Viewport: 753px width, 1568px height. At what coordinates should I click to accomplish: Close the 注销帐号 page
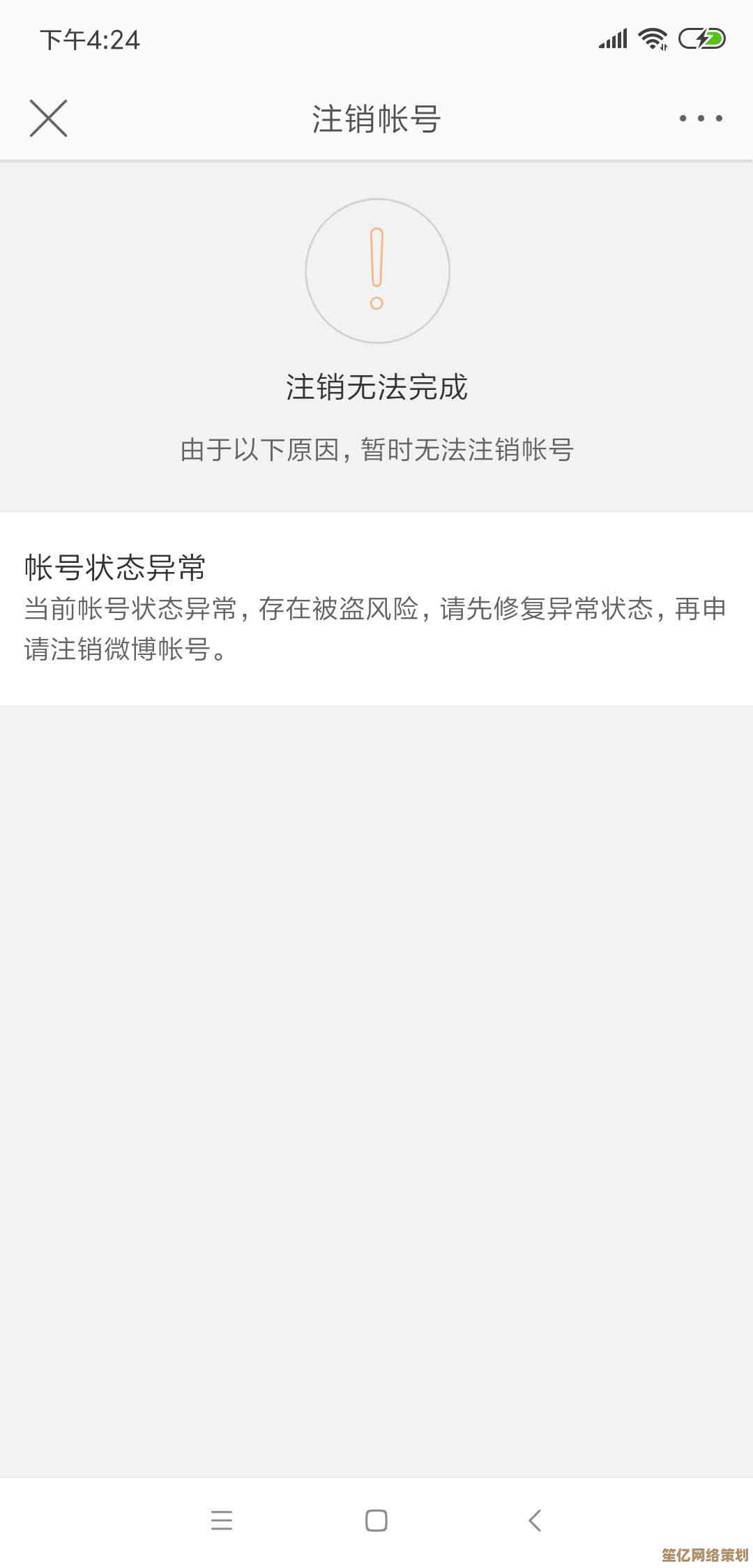[48, 118]
